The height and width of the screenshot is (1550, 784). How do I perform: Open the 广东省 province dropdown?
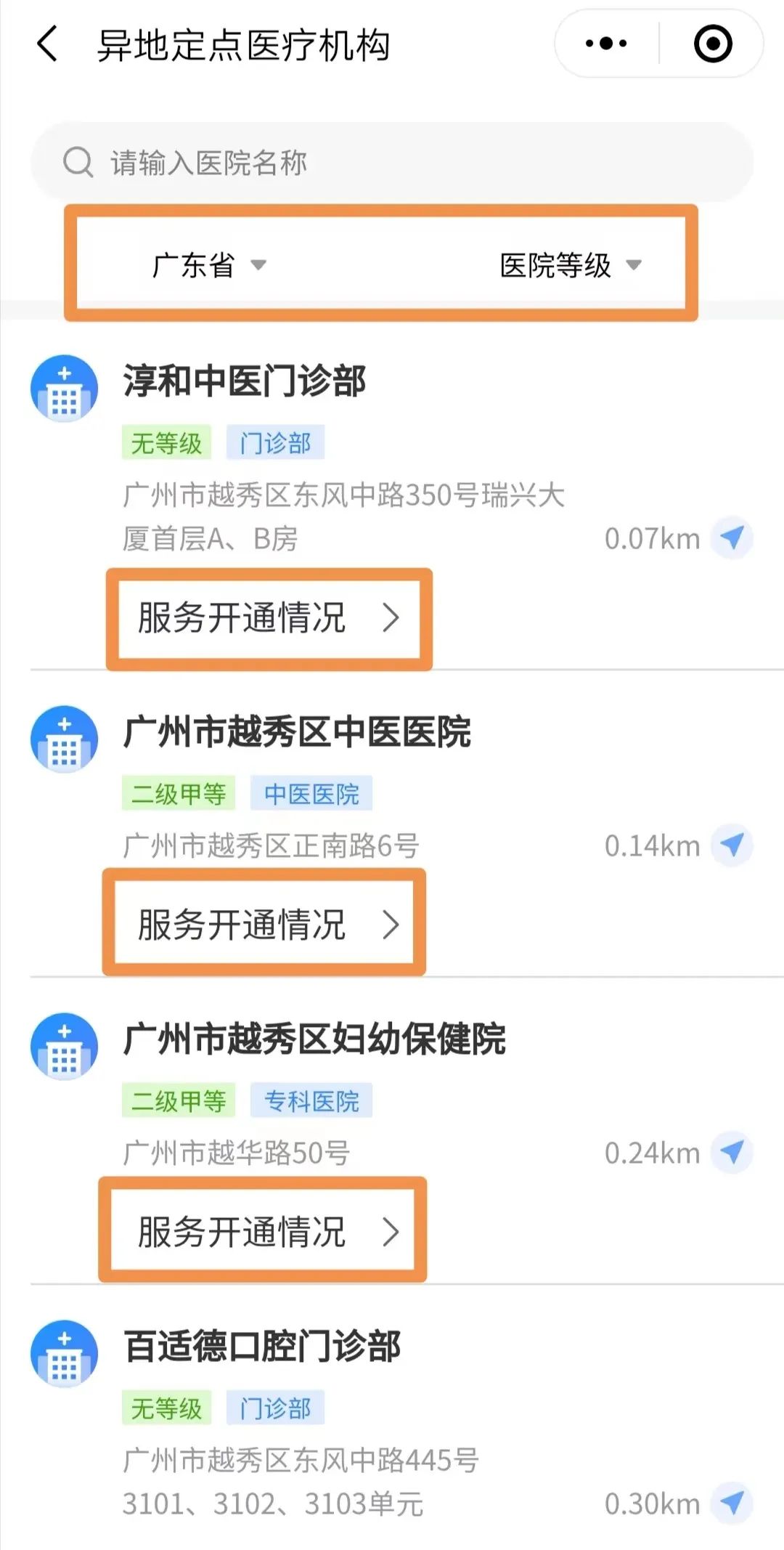(207, 267)
